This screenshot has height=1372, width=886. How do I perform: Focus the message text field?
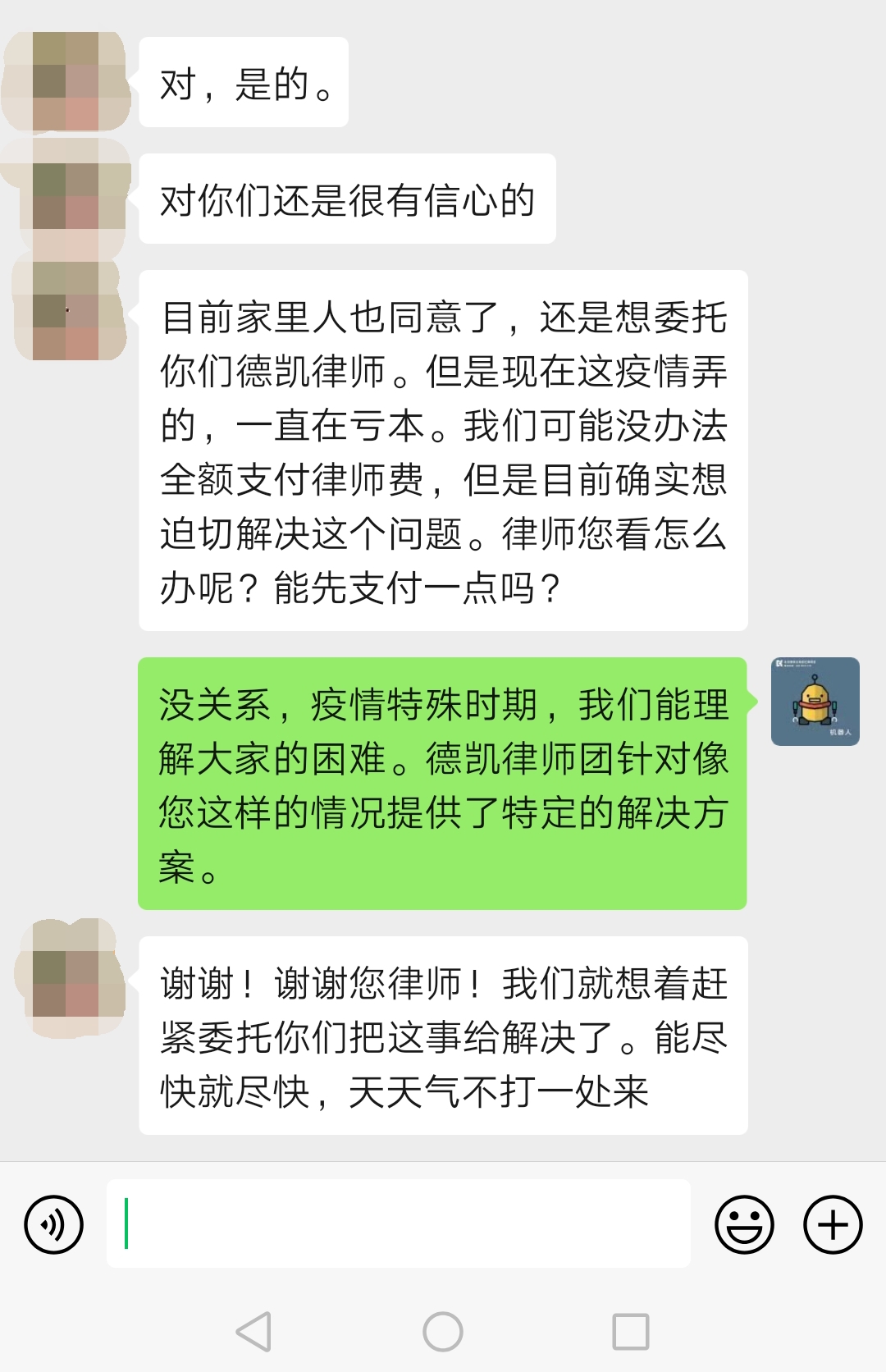(x=398, y=1223)
